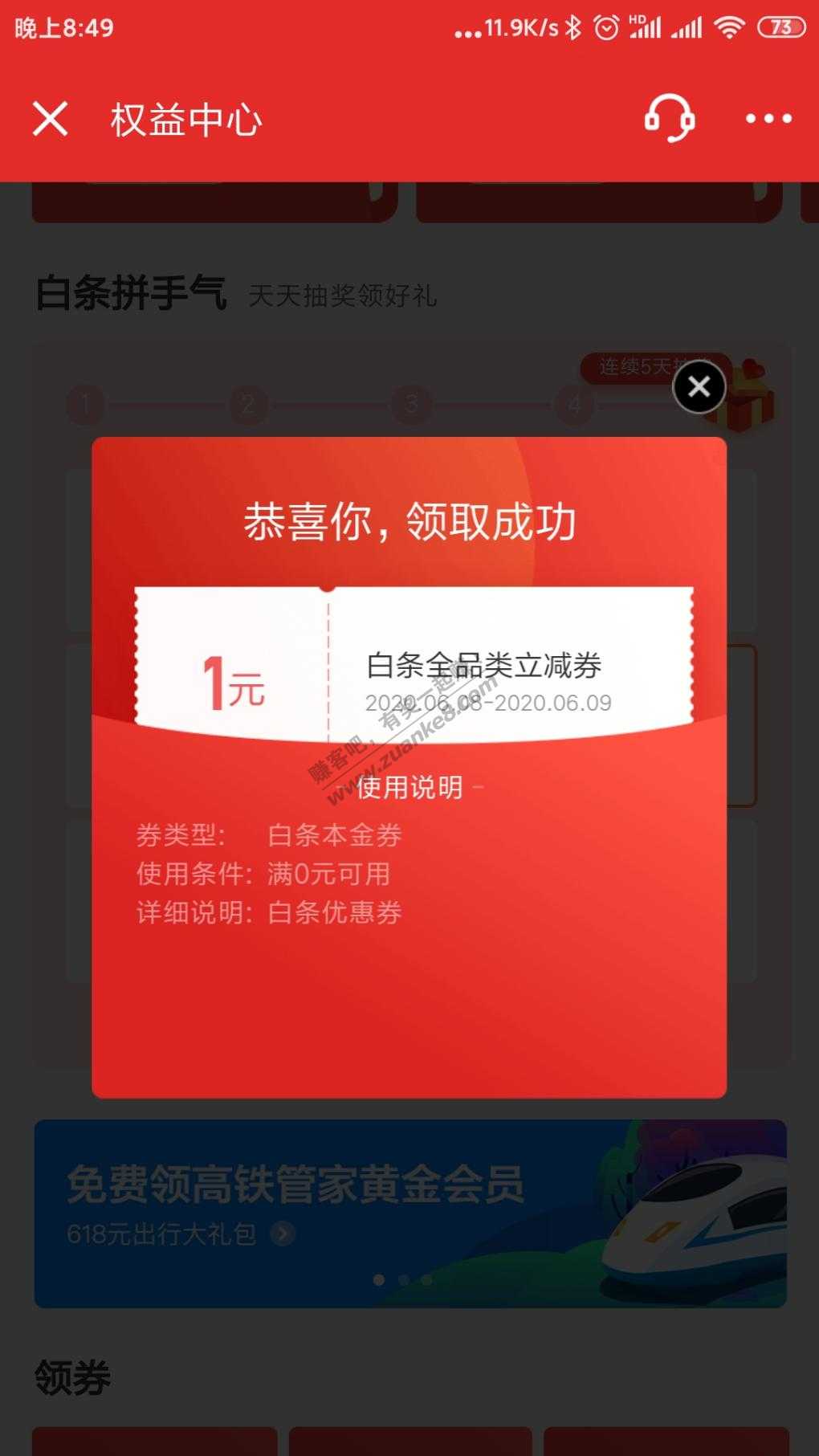Open the three-dot overflow menu
This screenshot has width=819, height=1456.
click(768, 119)
